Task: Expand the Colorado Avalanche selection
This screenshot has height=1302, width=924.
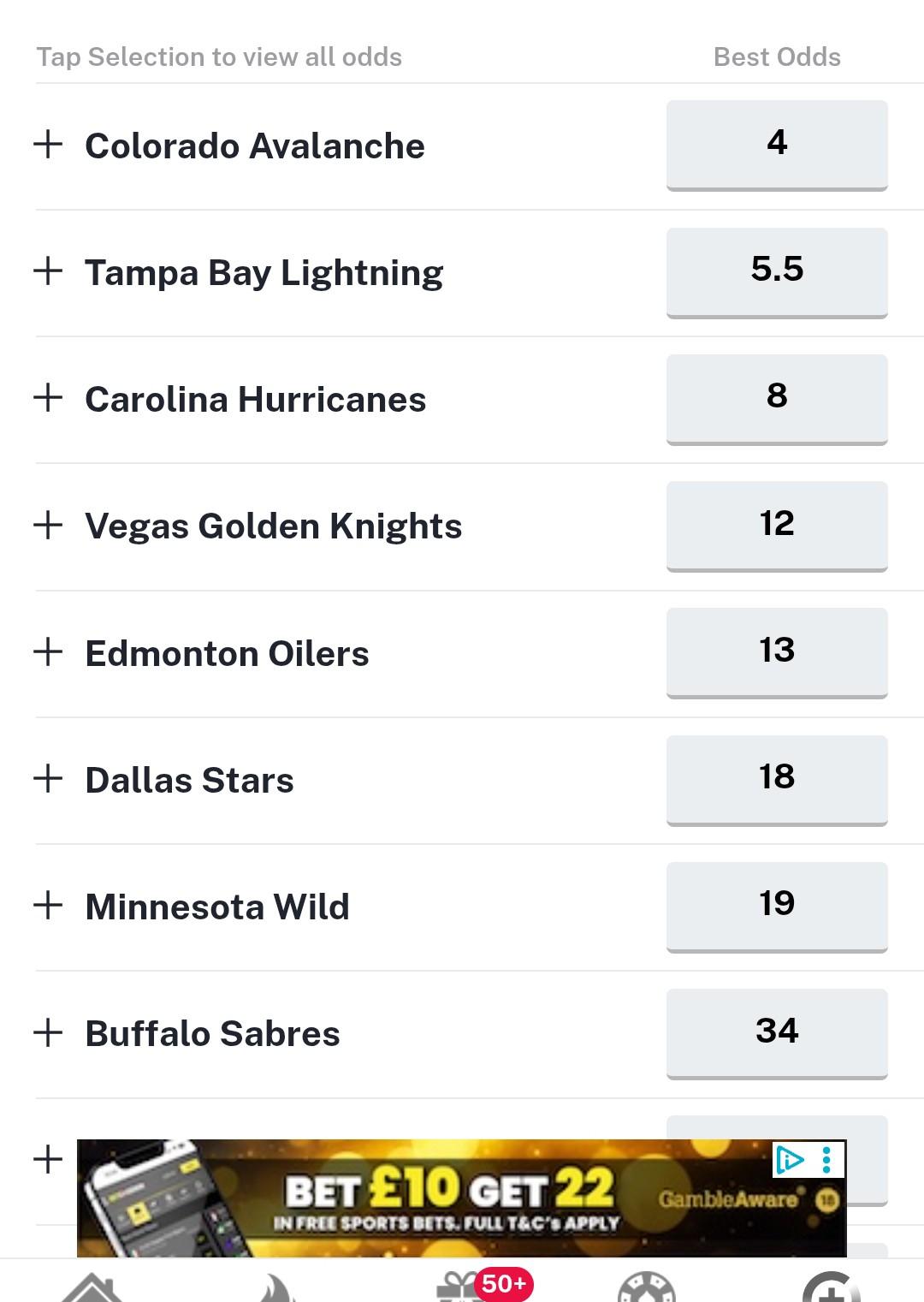Action: (48, 145)
